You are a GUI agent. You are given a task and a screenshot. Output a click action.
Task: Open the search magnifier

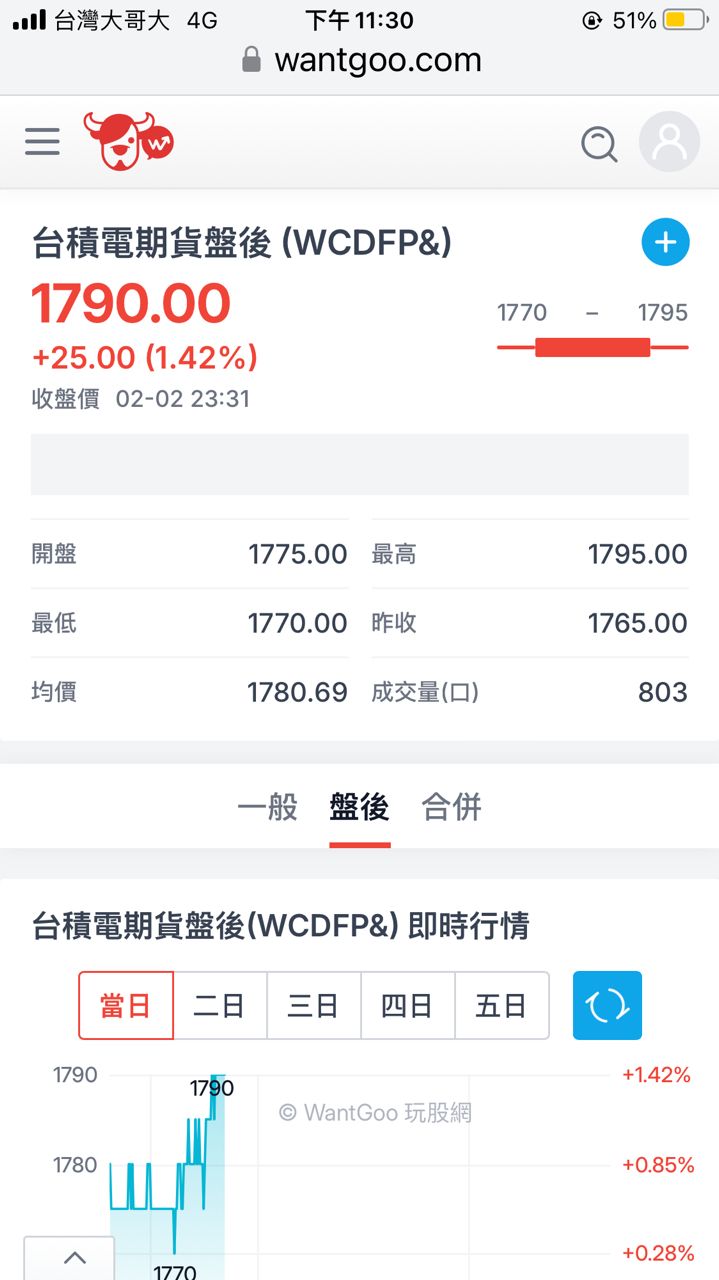pyautogui.click(x=599, y=144)
